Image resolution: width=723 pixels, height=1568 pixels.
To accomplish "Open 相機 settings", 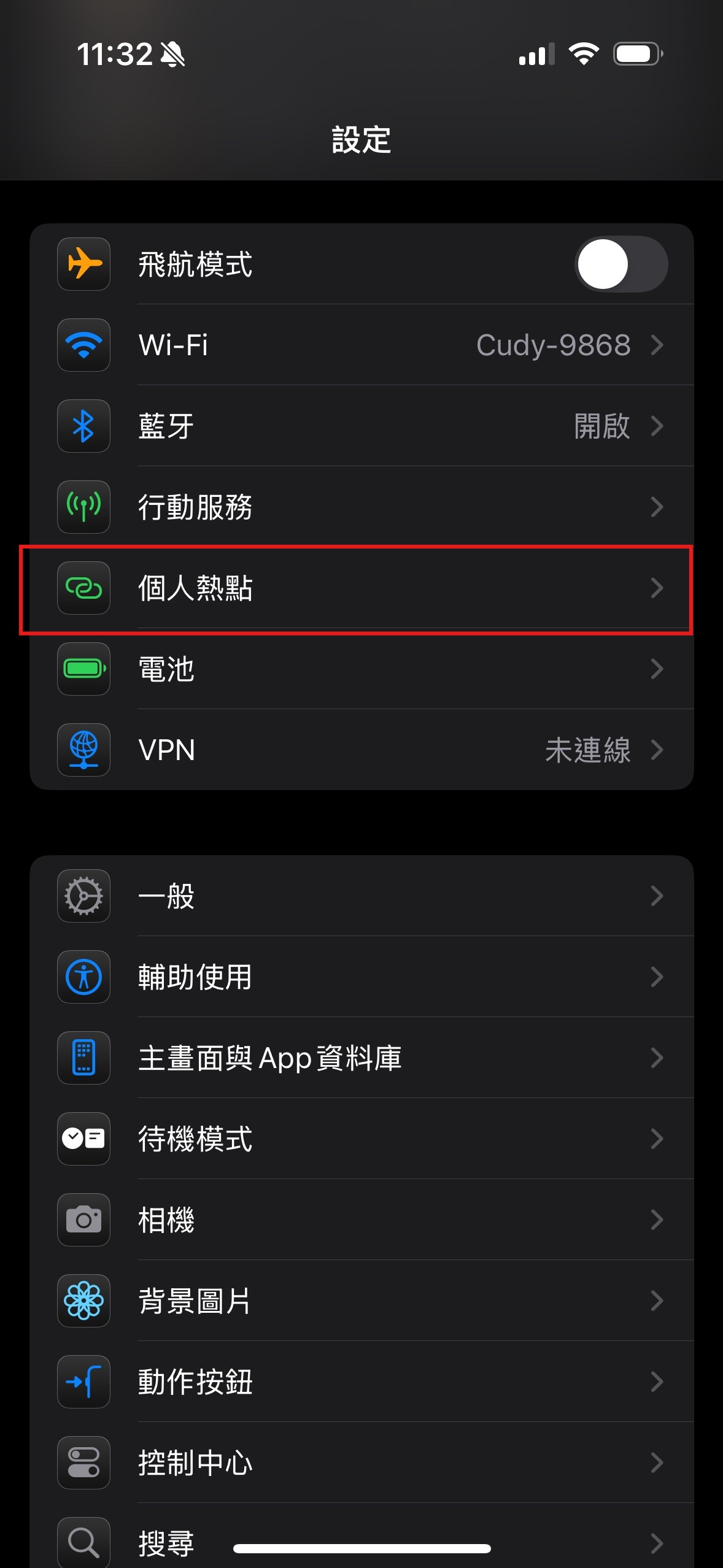I will coord(361,1220).
